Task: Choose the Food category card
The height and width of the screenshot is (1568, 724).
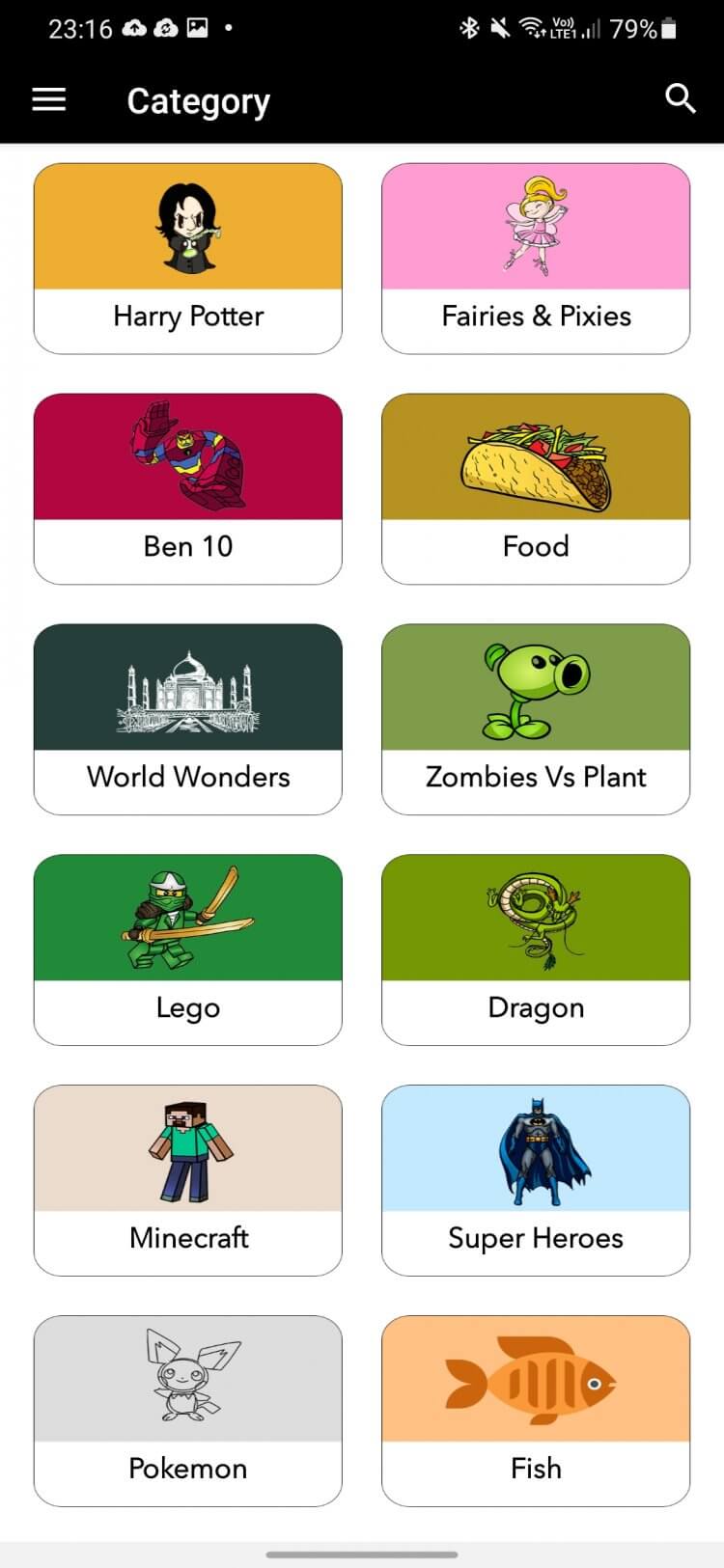Action: pos(536,488)
